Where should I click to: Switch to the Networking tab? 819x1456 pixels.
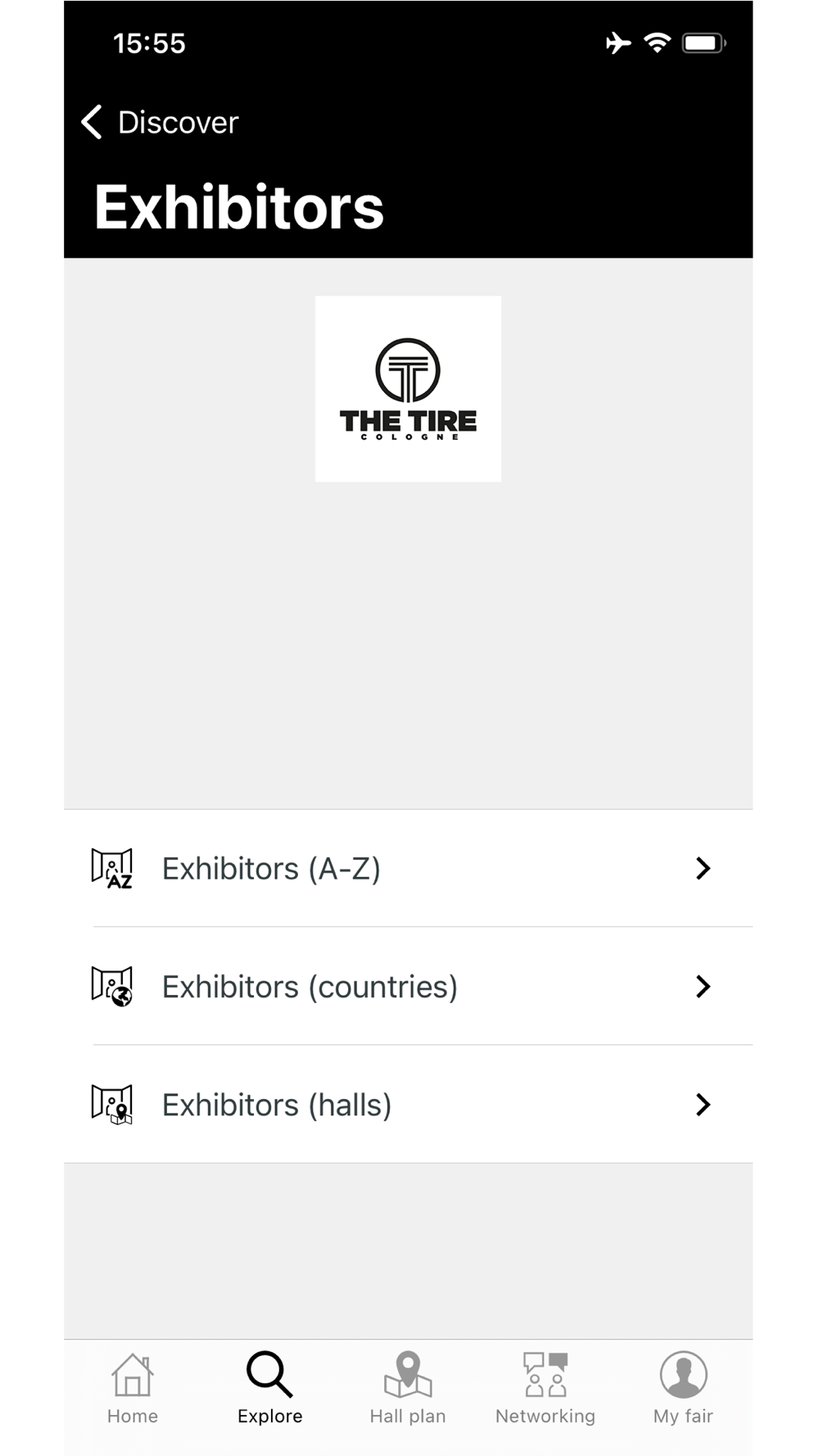click(545, 1389)
